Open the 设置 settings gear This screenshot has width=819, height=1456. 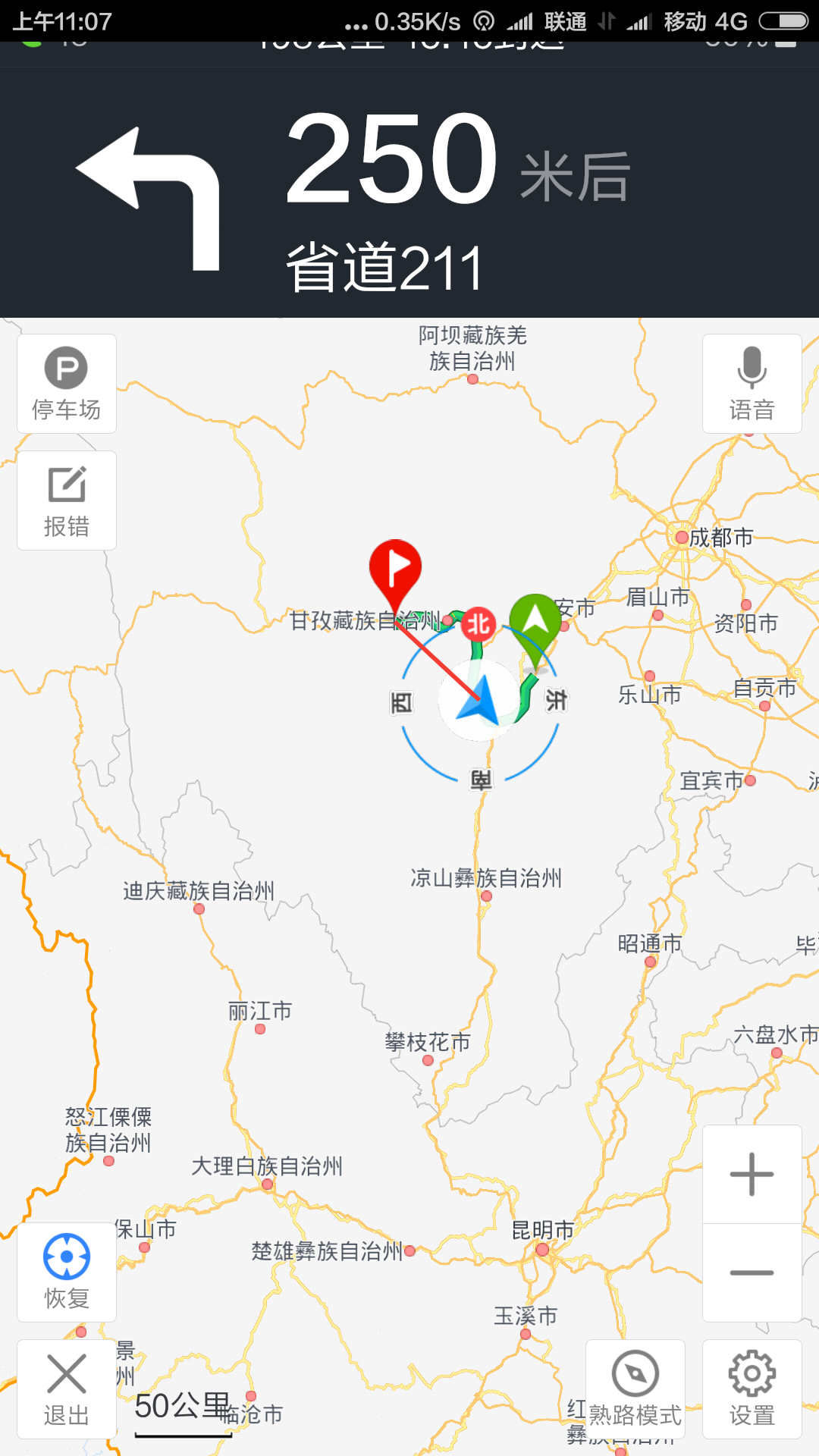[x=752, y=1389]
